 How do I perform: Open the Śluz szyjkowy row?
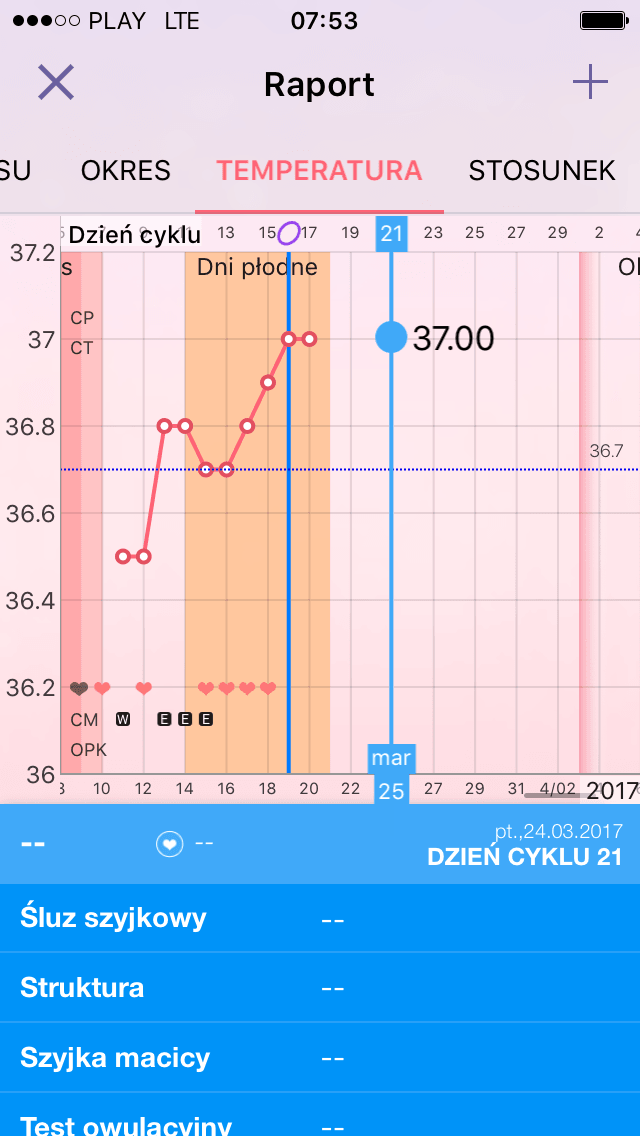320,918
